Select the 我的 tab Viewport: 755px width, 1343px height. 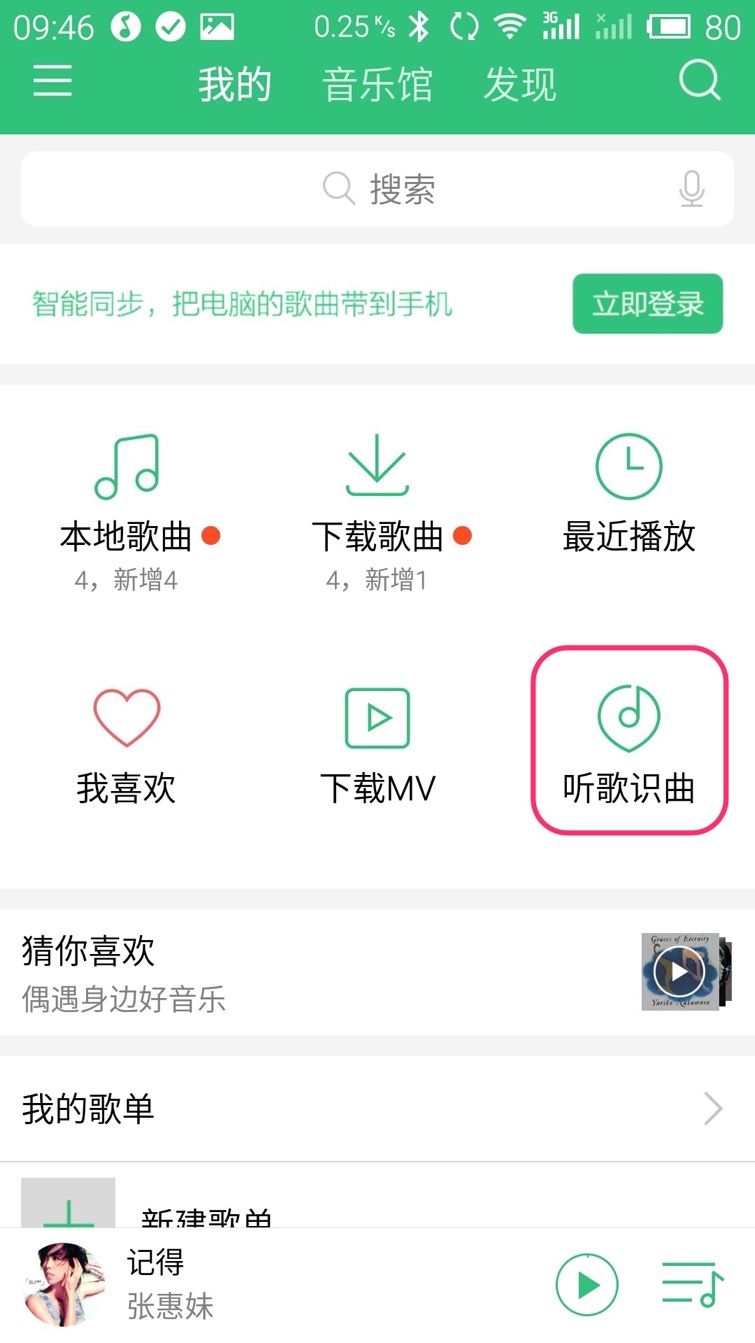pos(234,85)
